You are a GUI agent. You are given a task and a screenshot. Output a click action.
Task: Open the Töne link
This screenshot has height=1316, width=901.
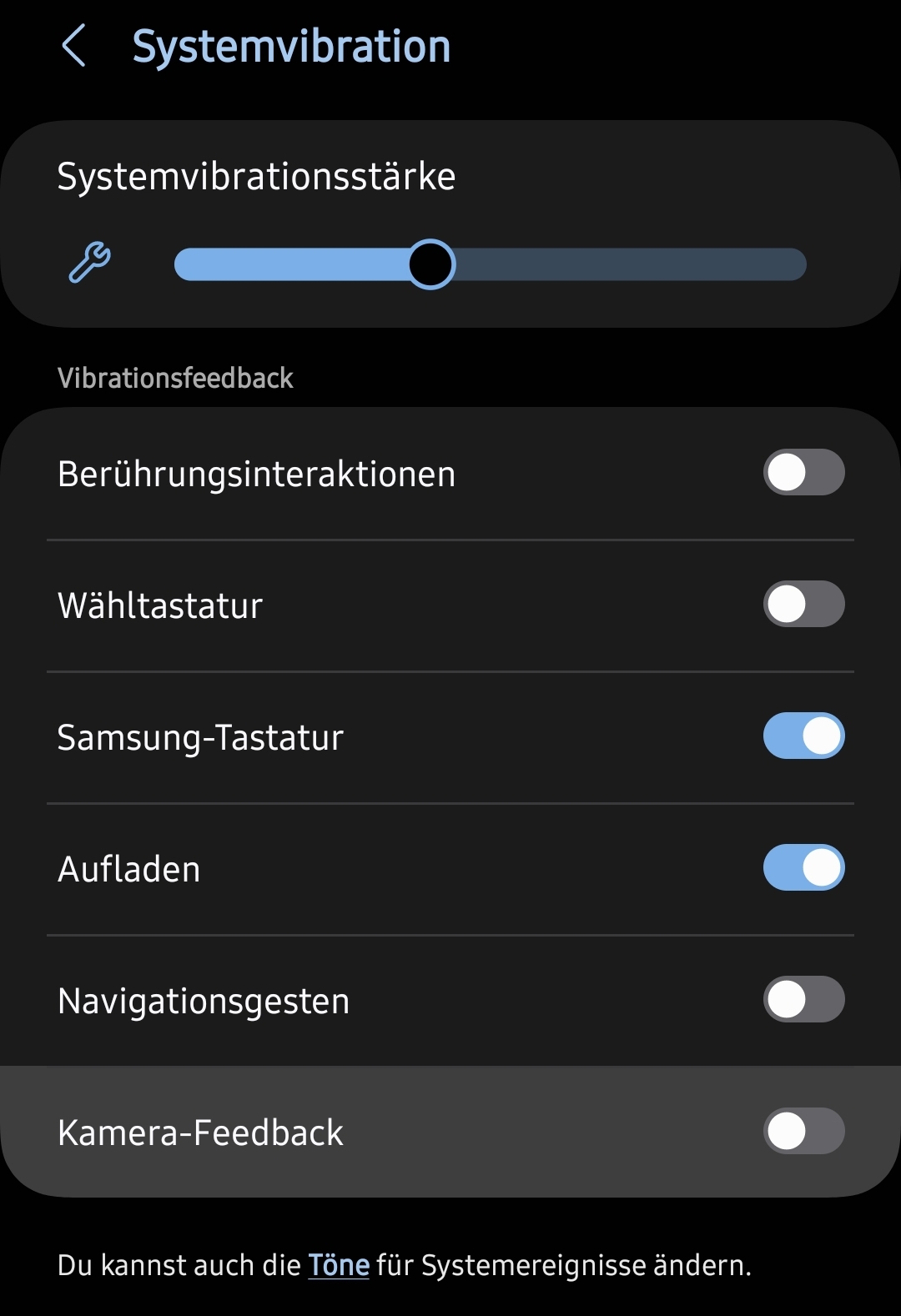click(x=339, y=1265)
